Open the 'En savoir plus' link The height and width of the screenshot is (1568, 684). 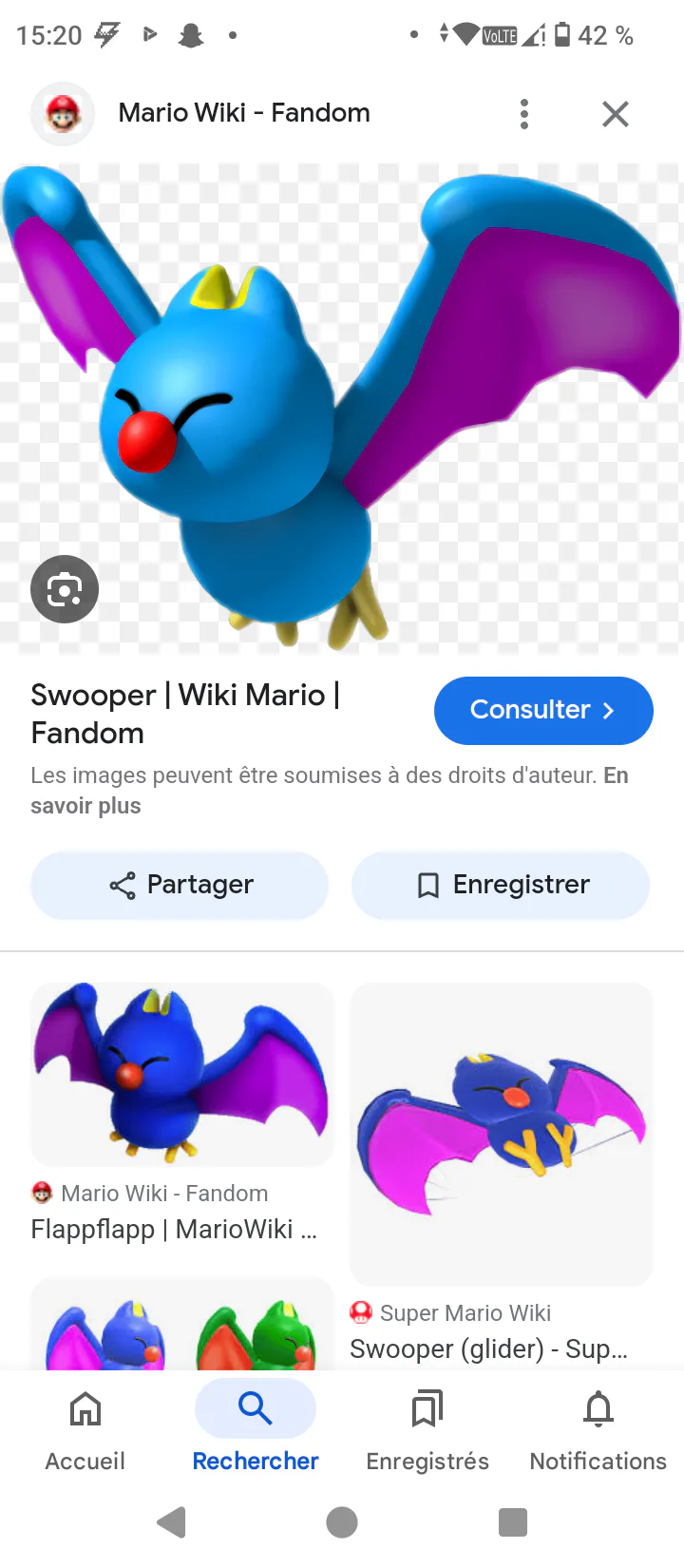click(x=85, y=806)
